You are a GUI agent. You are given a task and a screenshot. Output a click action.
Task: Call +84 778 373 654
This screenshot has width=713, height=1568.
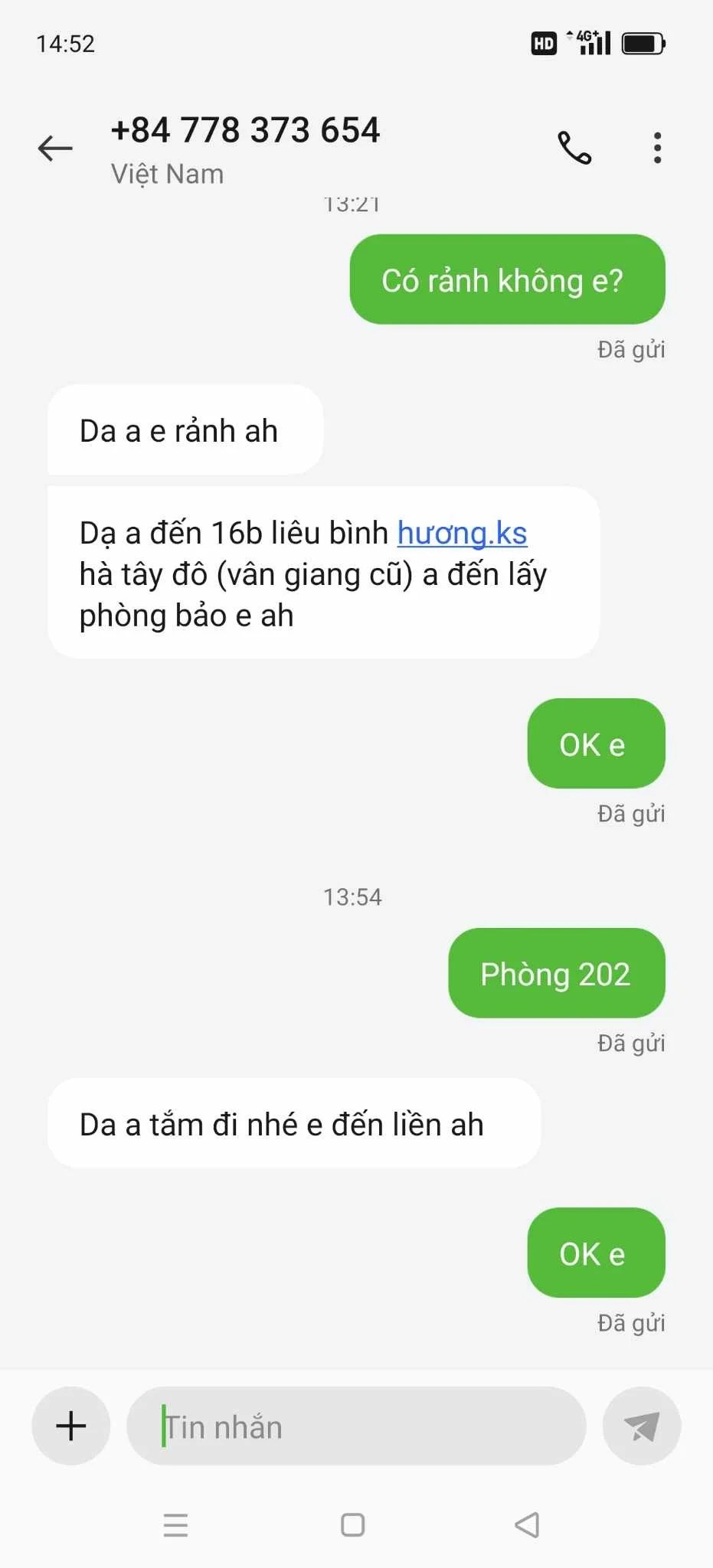pos(574,148)
